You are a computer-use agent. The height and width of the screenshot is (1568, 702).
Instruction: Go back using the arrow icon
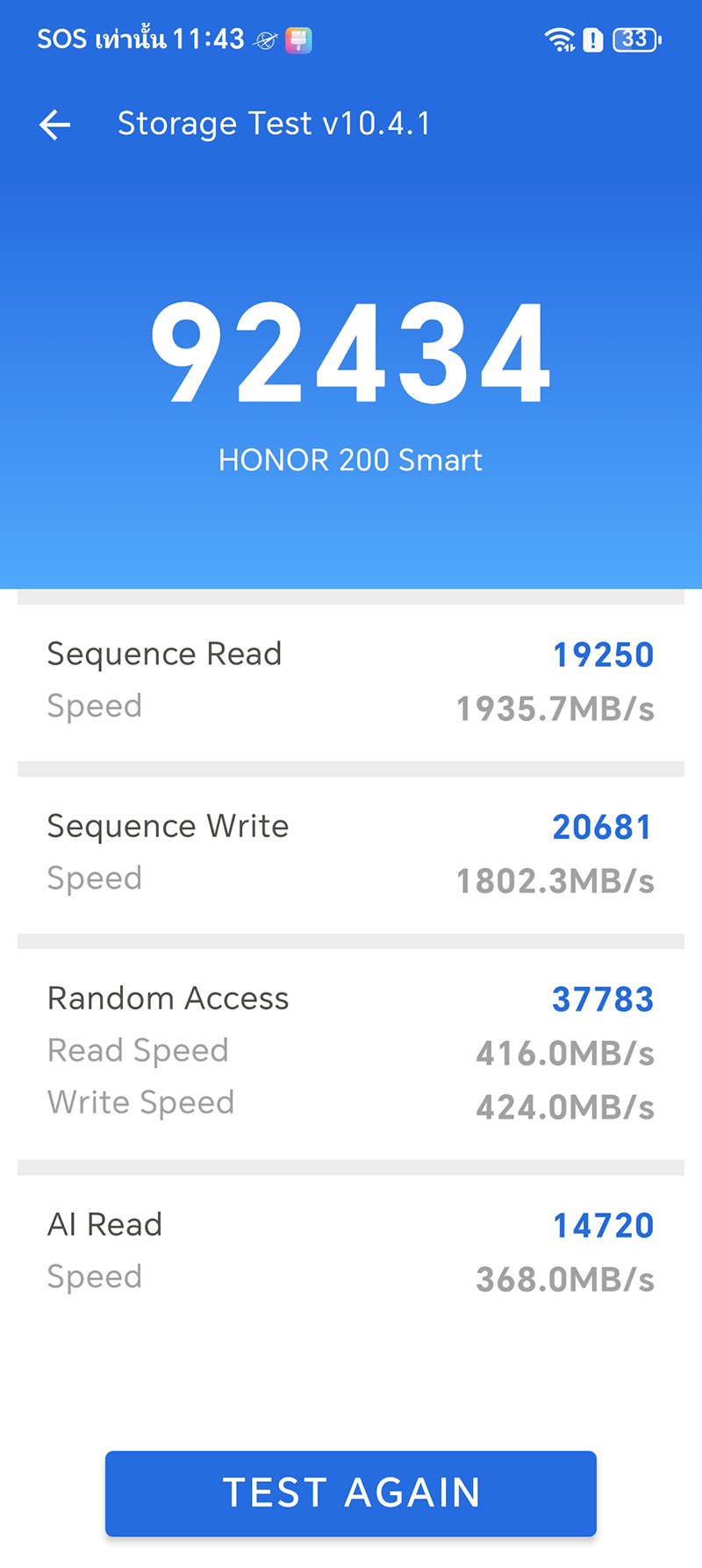coord(54,125)
